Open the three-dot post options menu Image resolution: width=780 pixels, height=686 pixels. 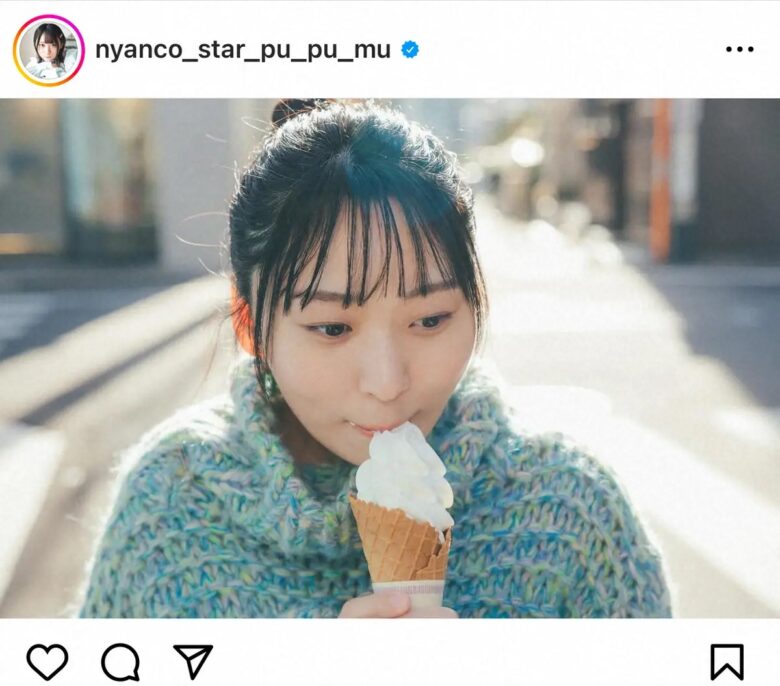point(739,50)
